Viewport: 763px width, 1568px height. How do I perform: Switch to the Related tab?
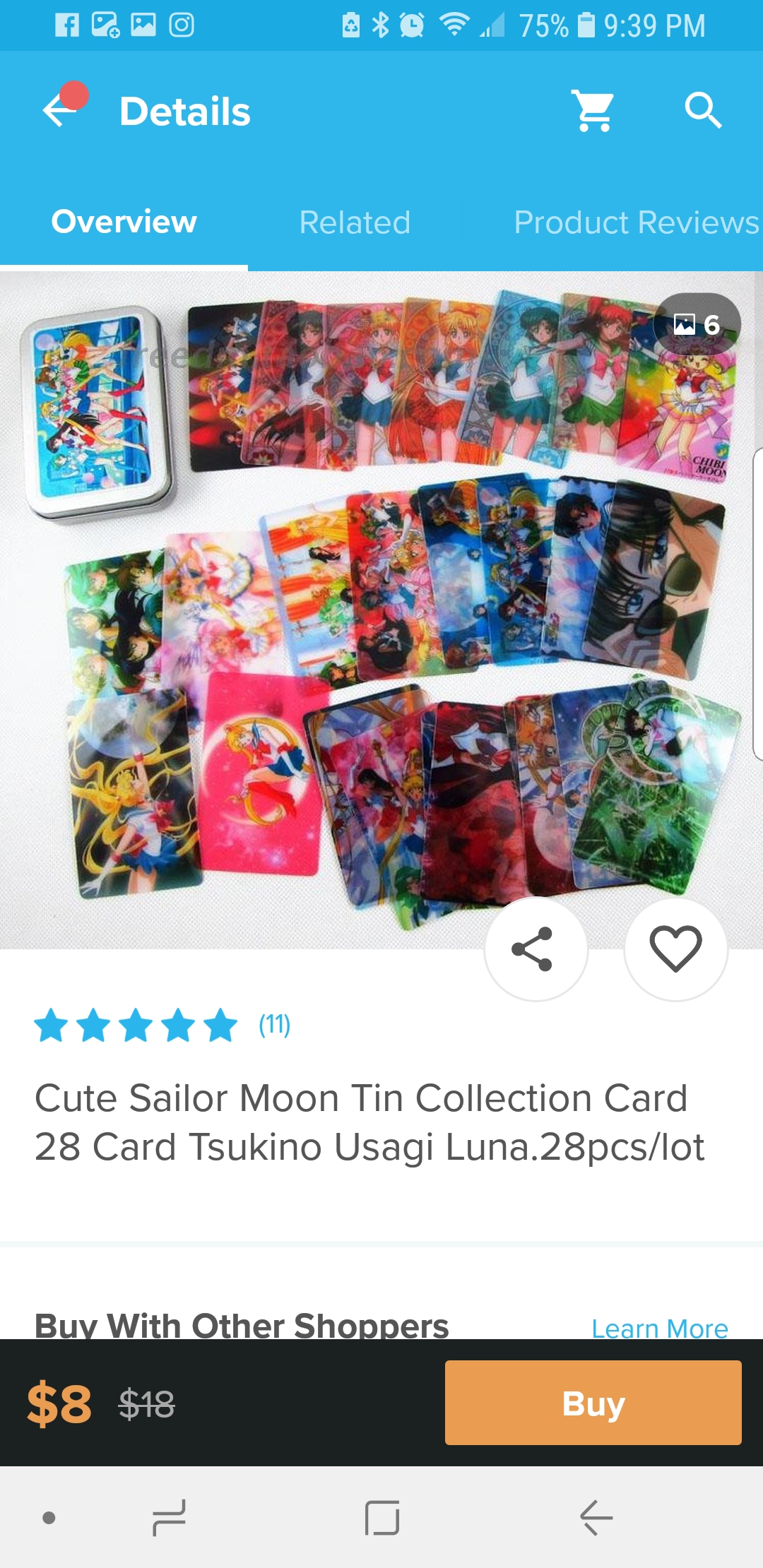point(355,222)
